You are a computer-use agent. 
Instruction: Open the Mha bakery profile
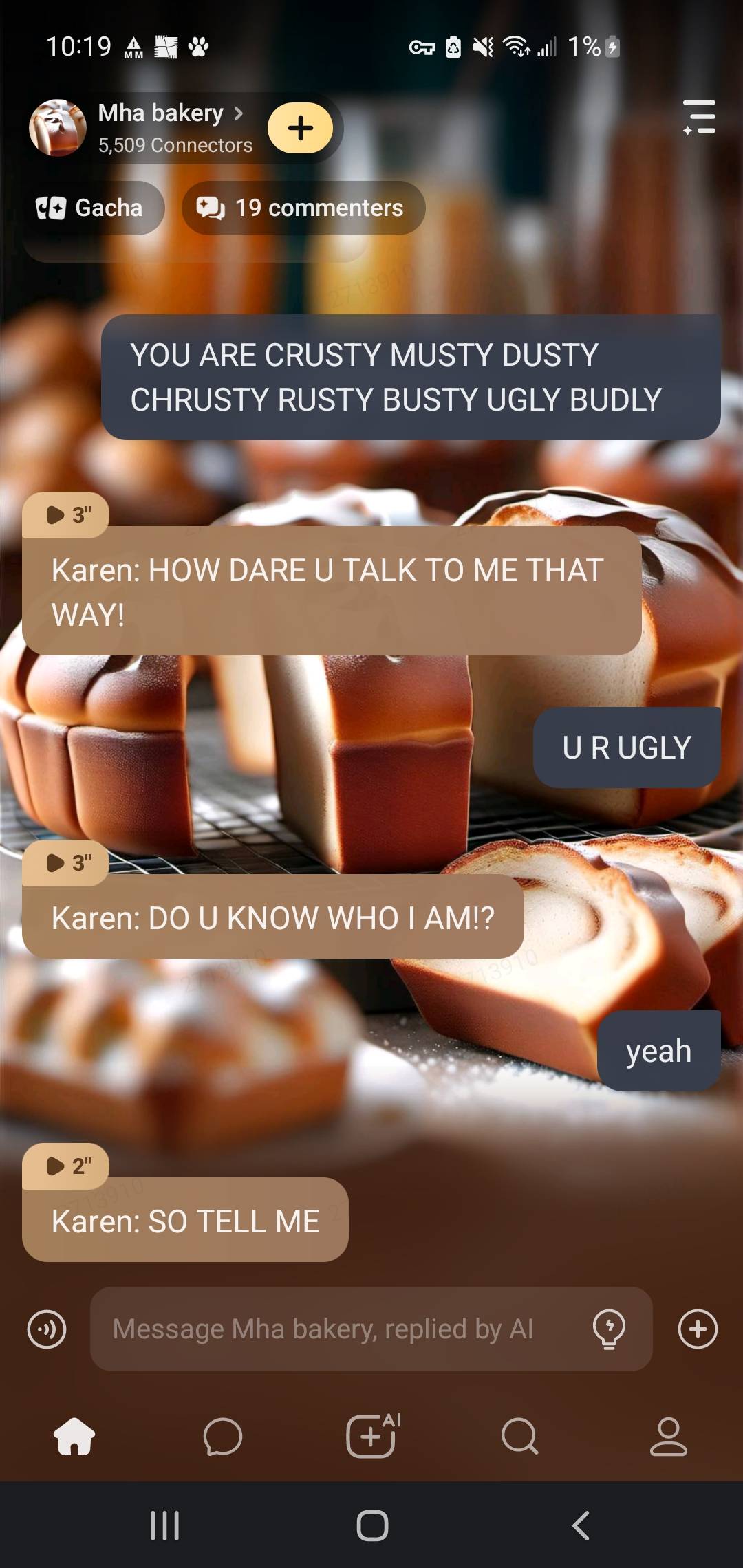(x=160, y=114)
